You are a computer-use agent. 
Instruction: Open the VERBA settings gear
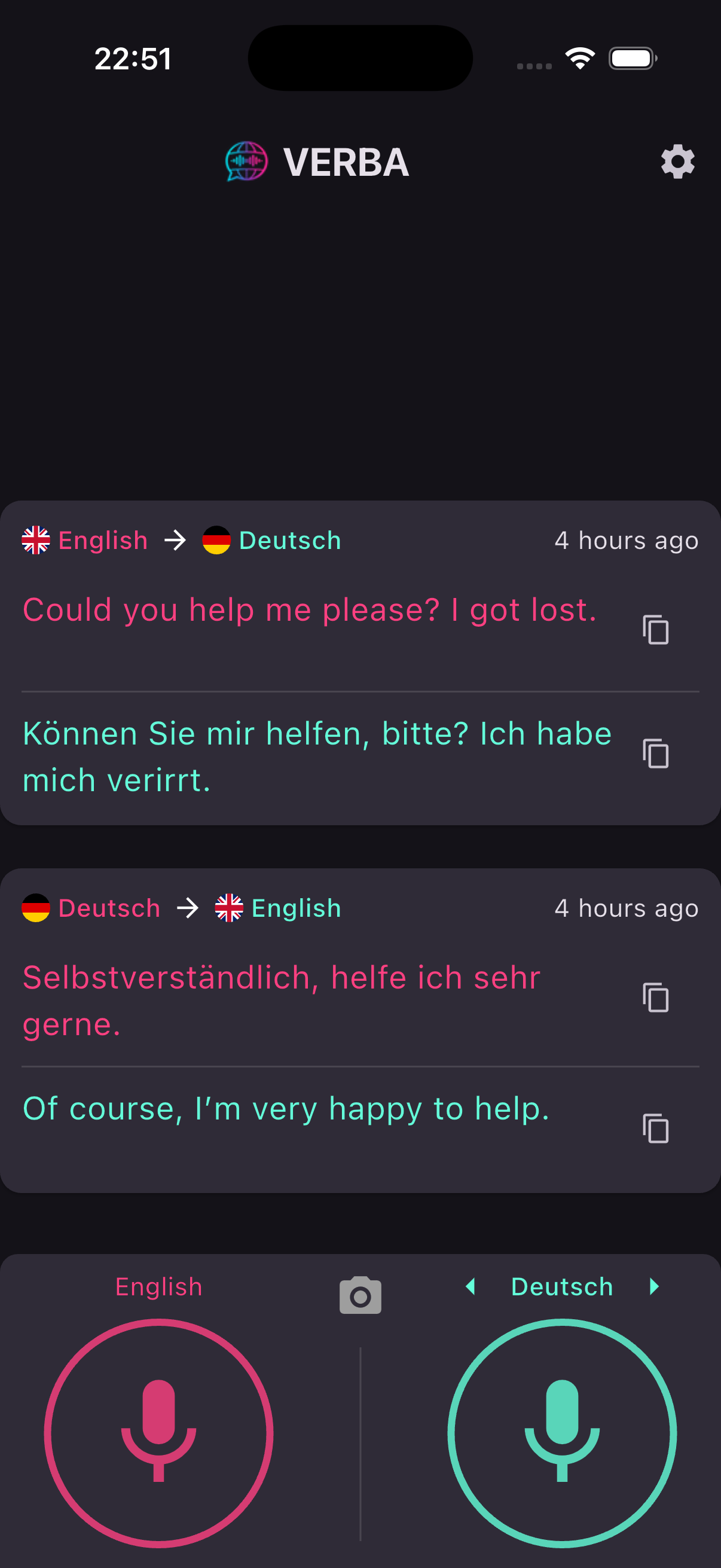click(677, 161)
